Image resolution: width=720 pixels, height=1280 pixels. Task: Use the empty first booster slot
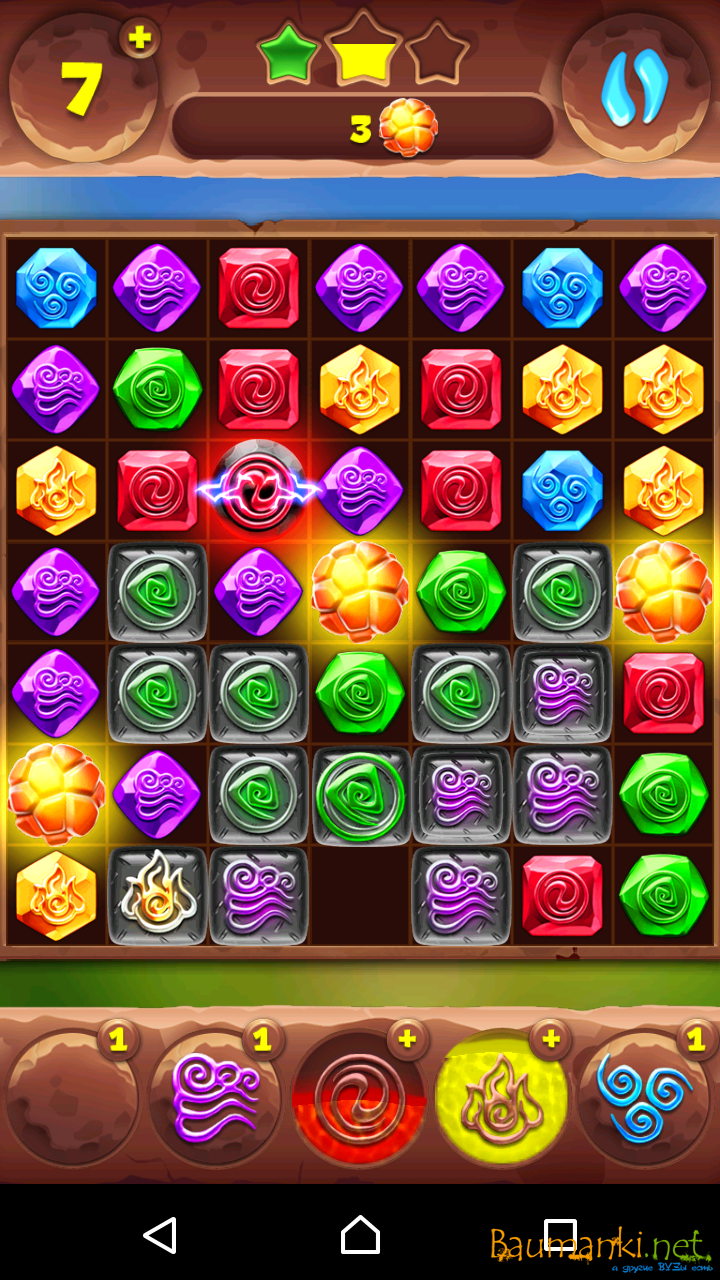point(72,1098)
